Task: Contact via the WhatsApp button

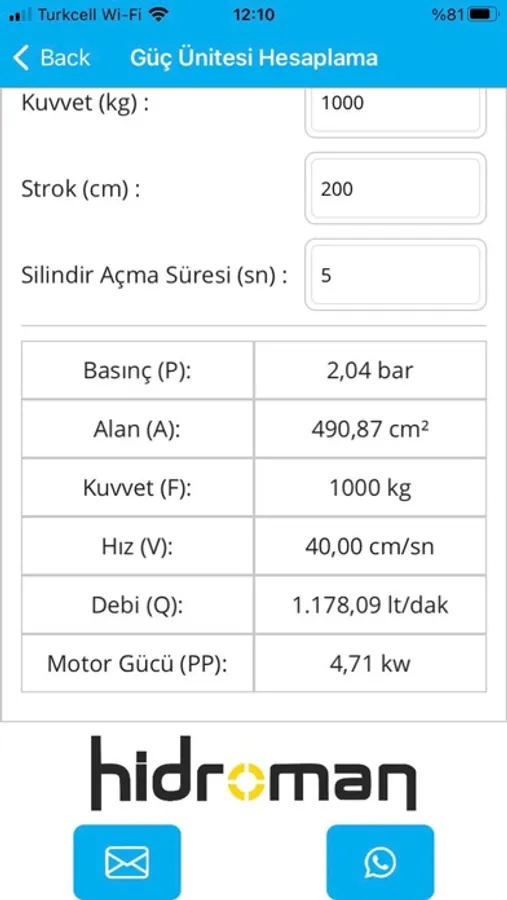Action: 380,862
